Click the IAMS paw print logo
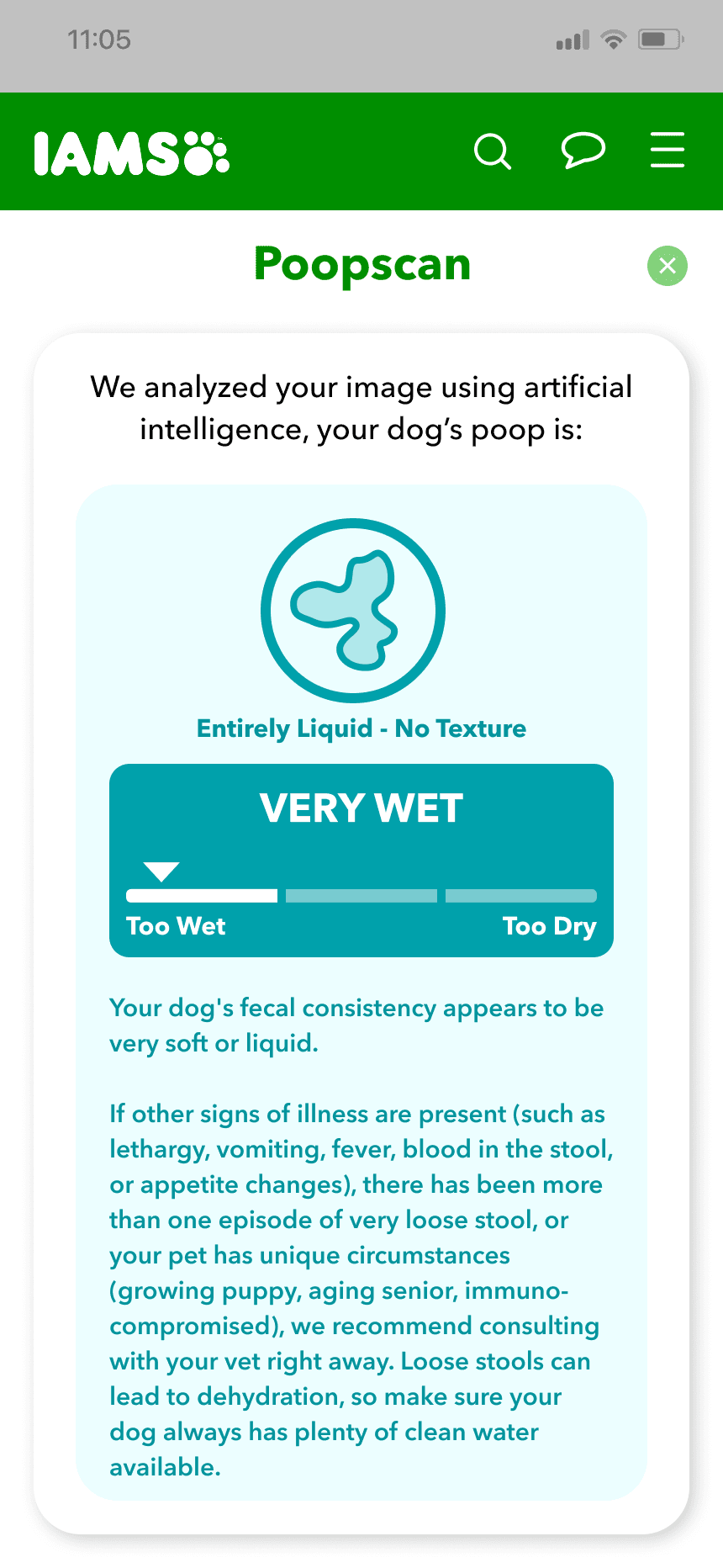The height and width of the screenshot is (1568, 723). point(130,152)
